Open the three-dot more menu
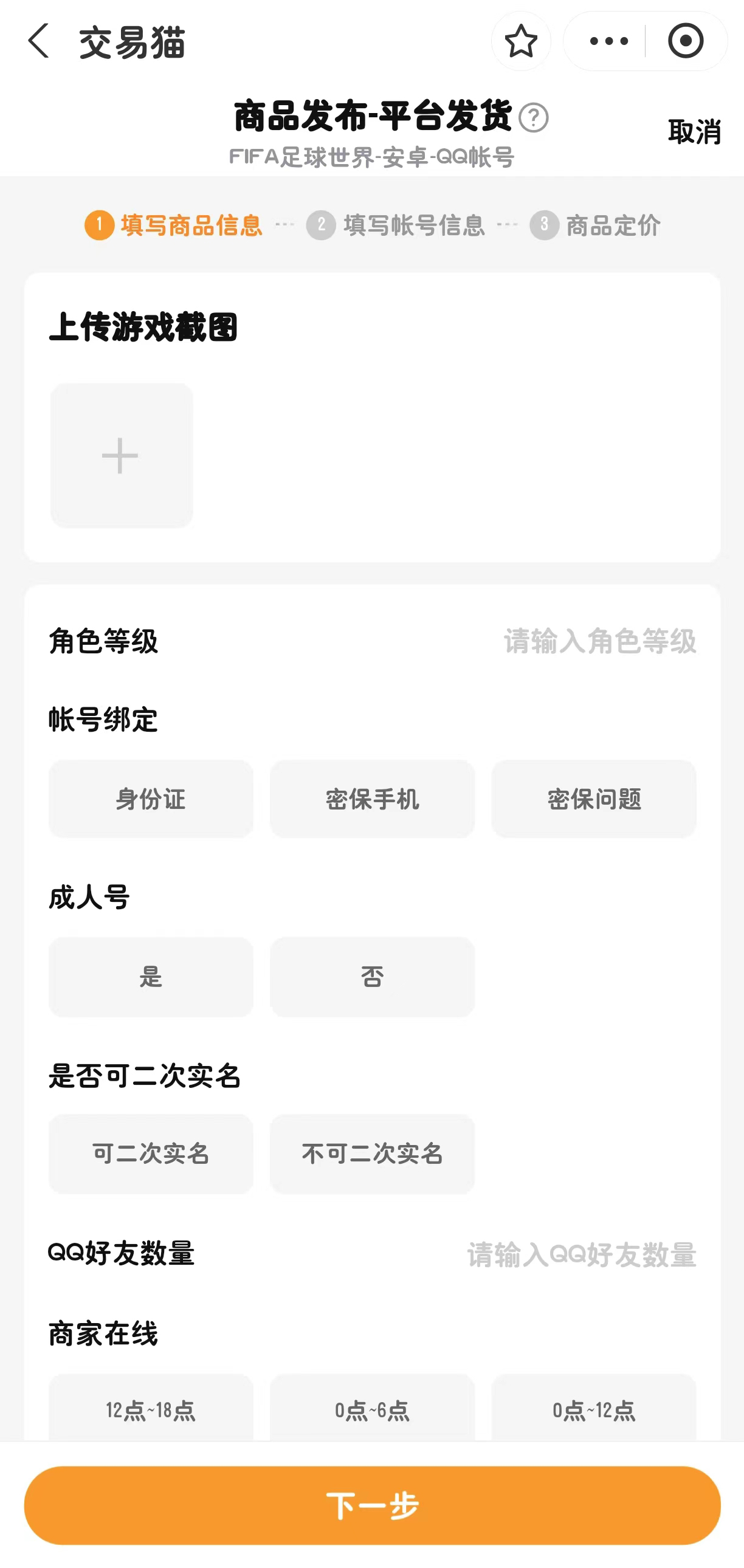 pos(608,41)
